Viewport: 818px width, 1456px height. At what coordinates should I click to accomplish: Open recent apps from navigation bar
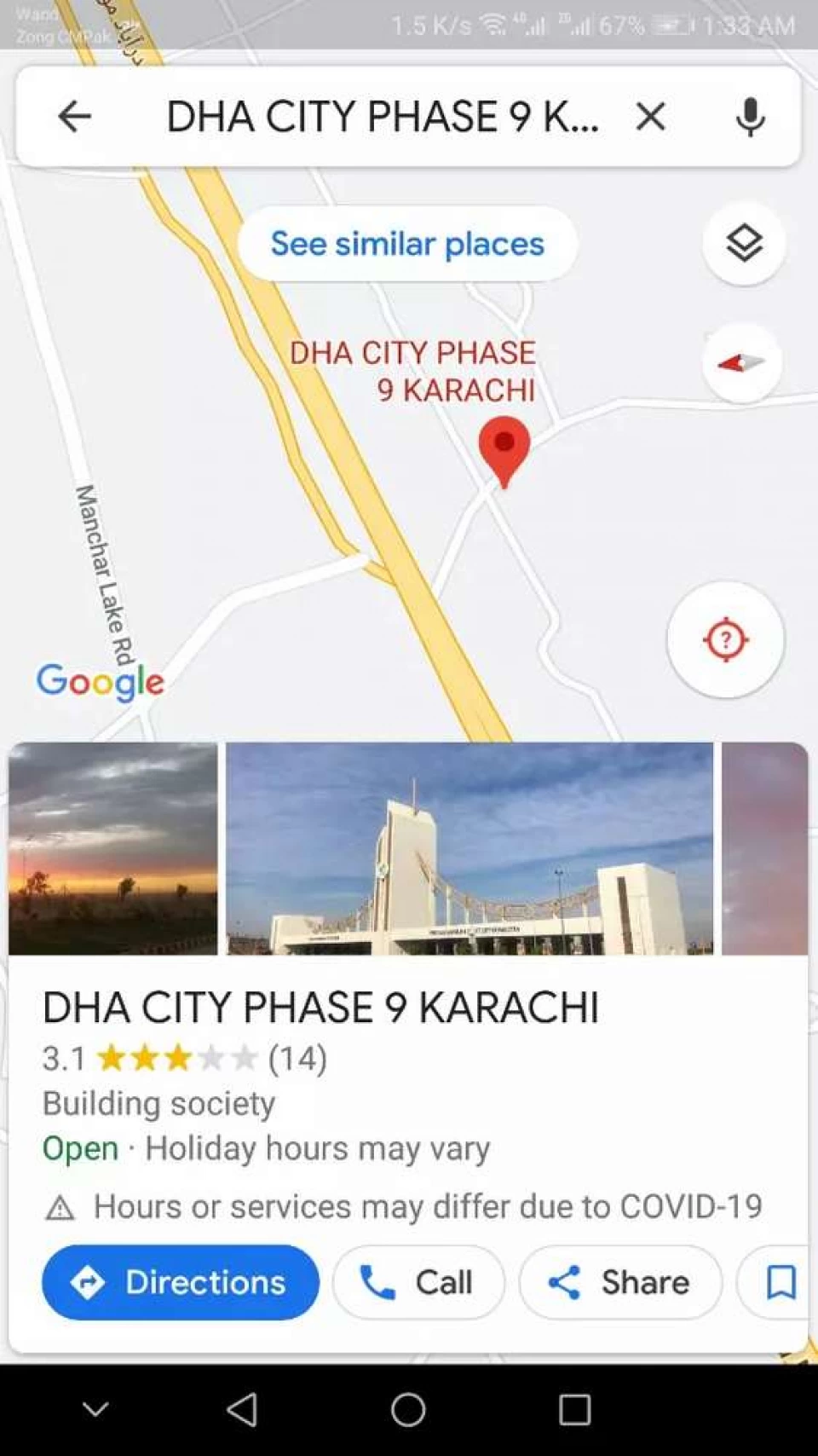[x=574, y=1409]
